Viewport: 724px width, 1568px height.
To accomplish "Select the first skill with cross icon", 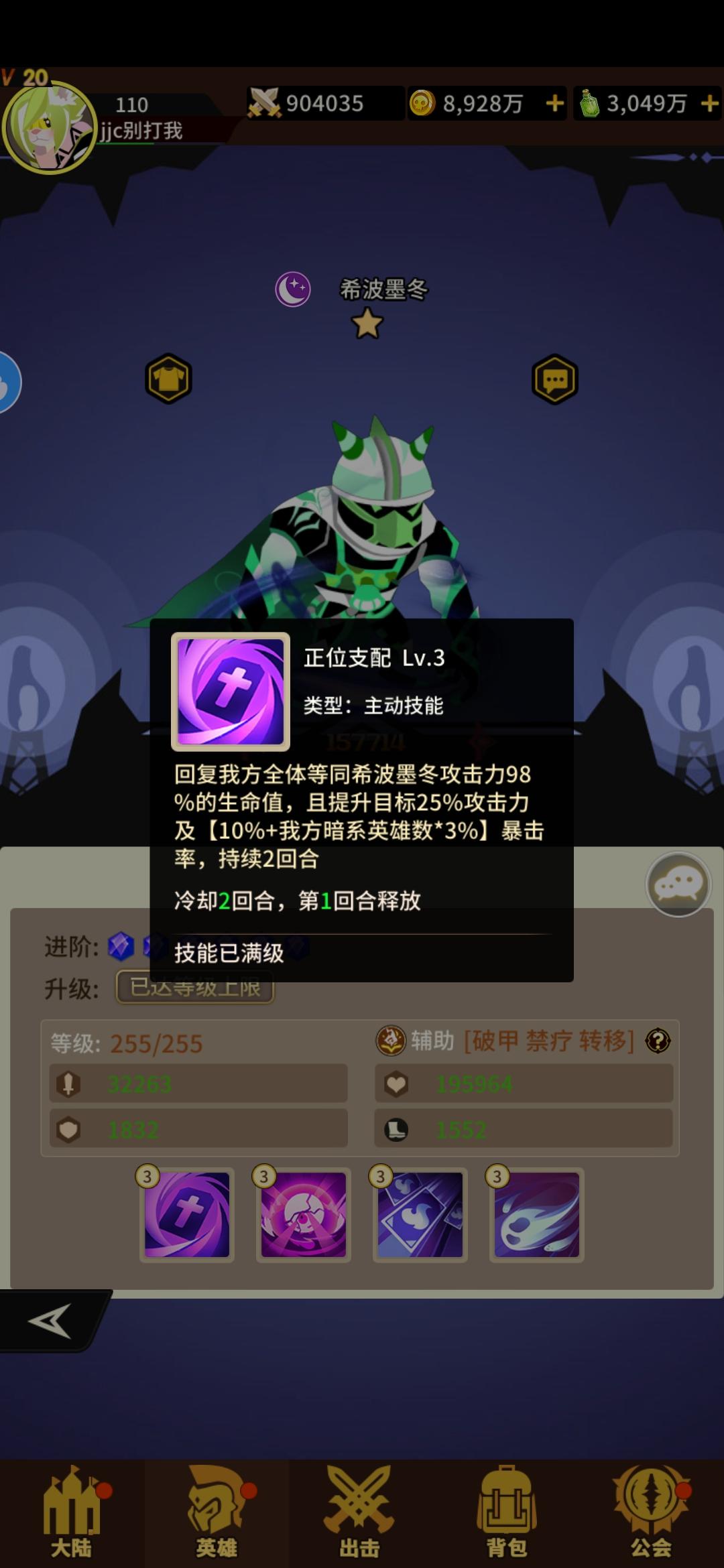I will [187, 1215].
